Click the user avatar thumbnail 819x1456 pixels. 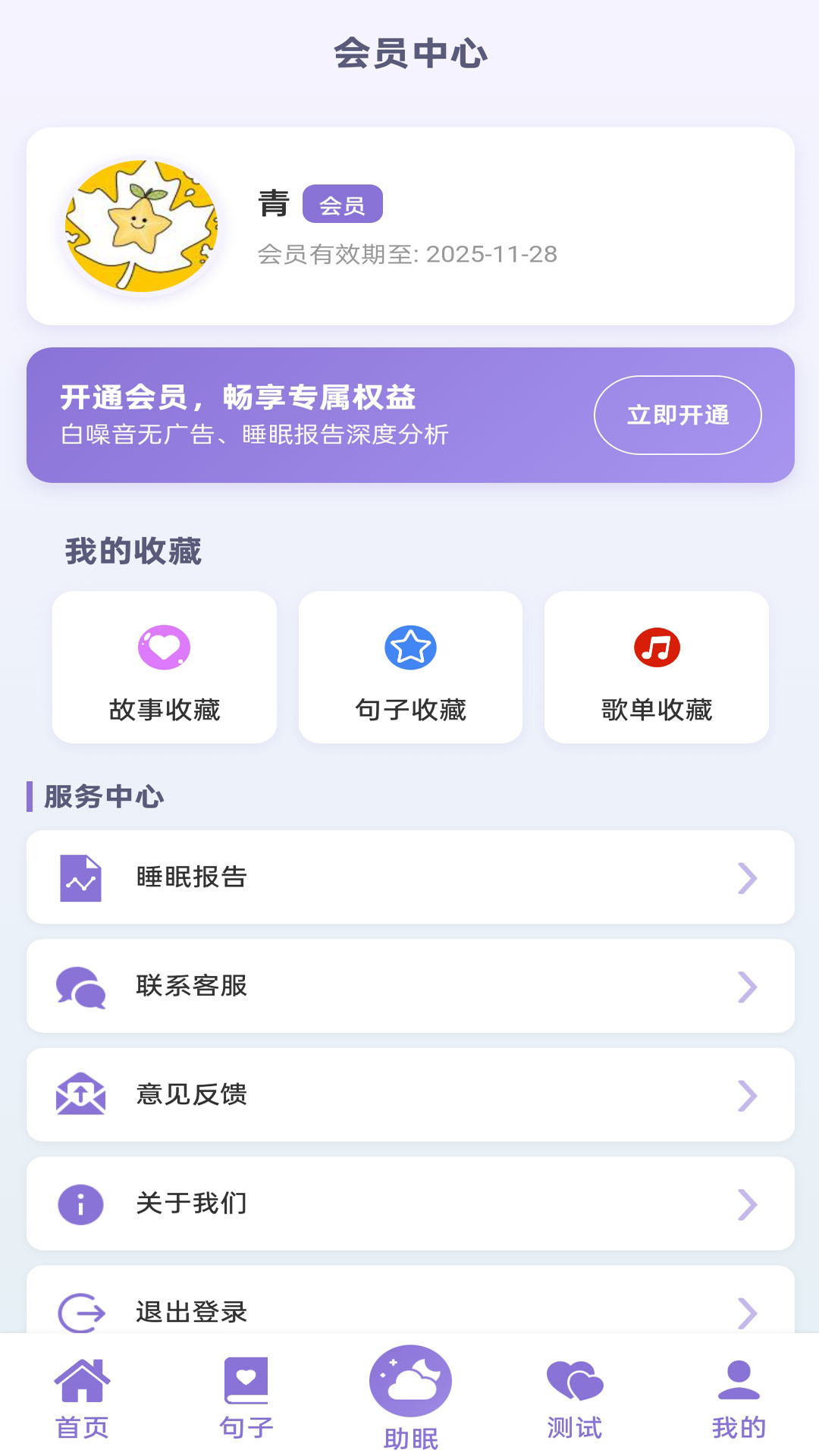pyautogui.click(x=141, y=225)
